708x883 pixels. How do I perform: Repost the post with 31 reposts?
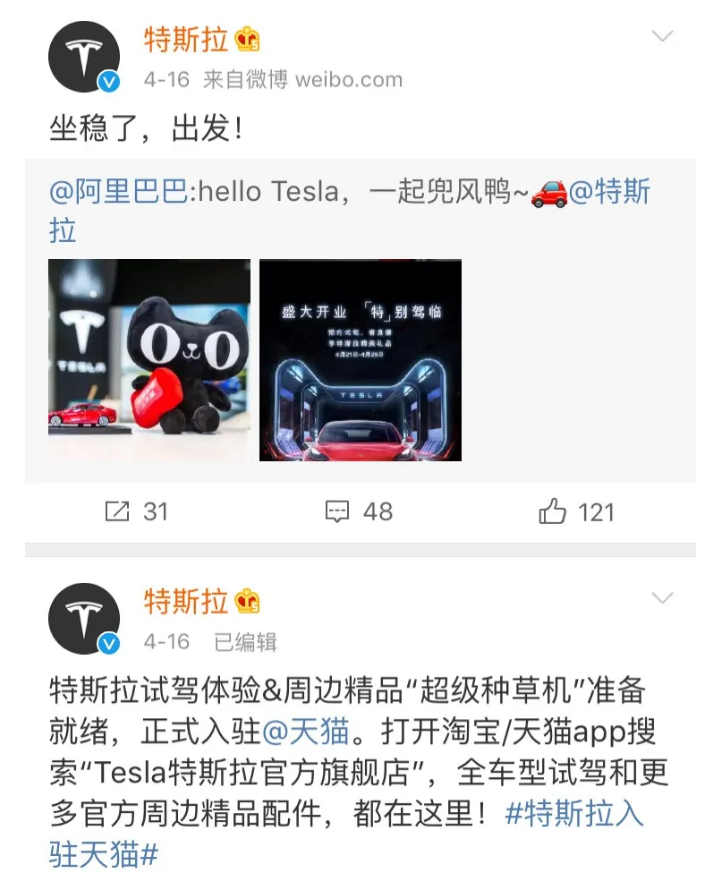point(136,512)
